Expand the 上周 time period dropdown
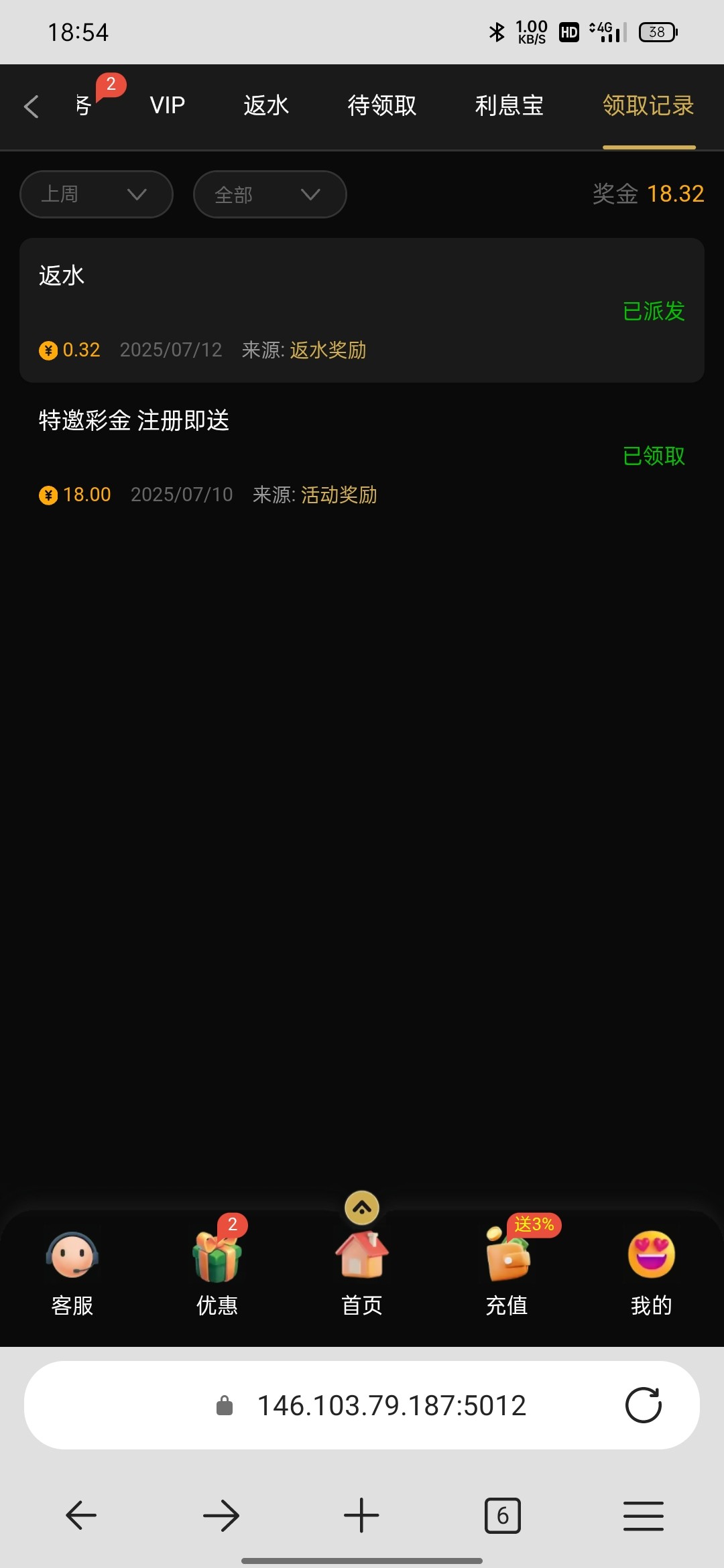724x1568 pixels. [97, 194]
